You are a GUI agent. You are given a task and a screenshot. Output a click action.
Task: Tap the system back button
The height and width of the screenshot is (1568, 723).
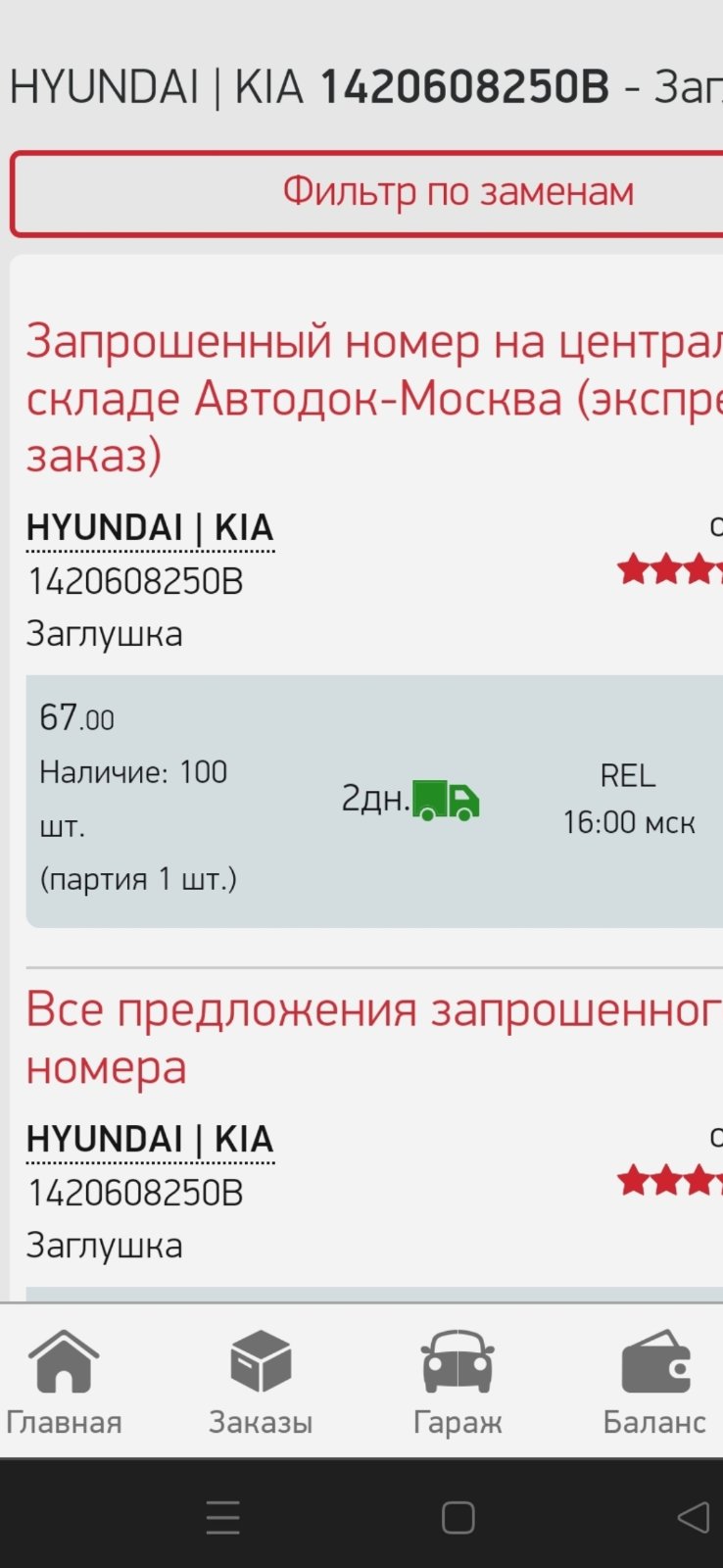click(x=694, y=1517)
